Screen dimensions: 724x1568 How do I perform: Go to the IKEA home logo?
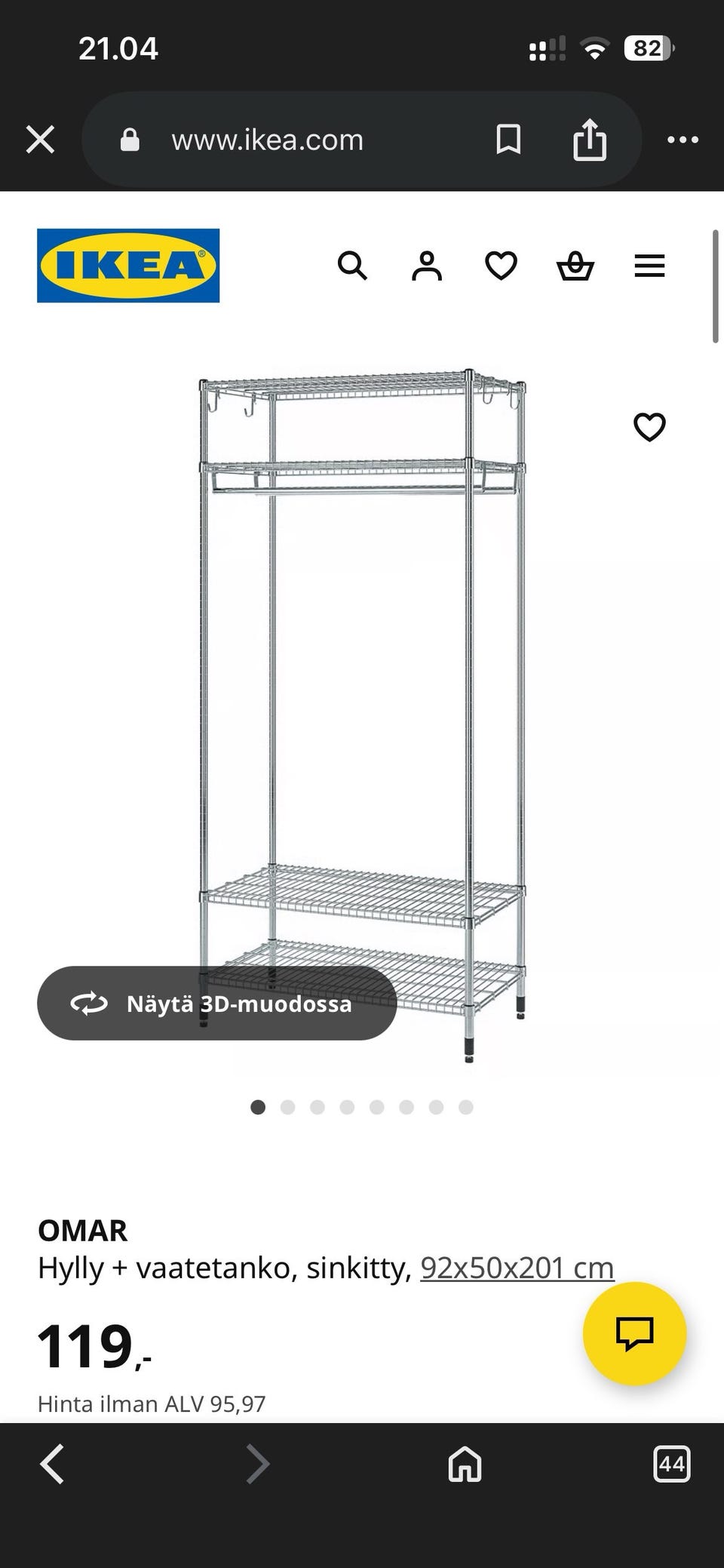point(128,266)
